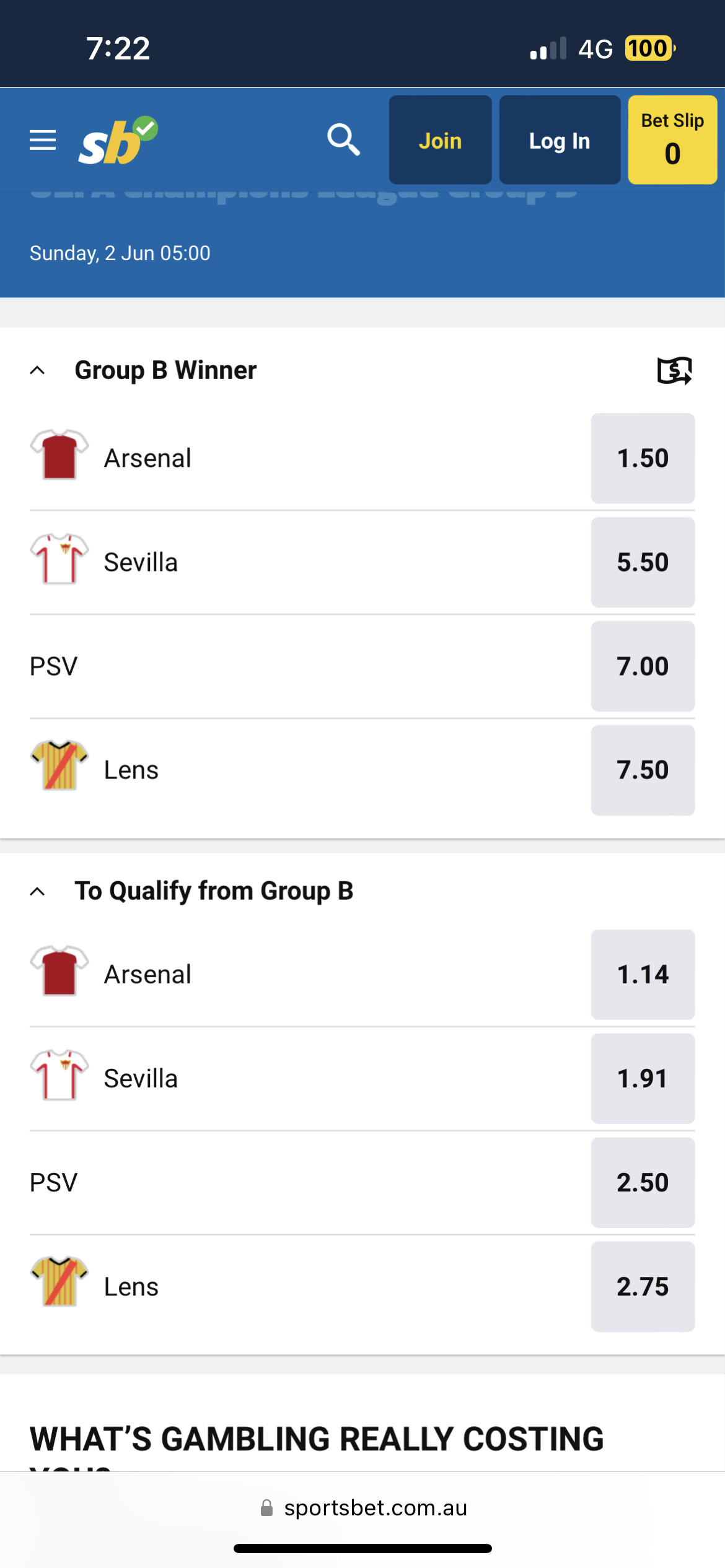Select Sevilla at 5.50 to win group
The image size is (725, 1568).
coord(643,562)
